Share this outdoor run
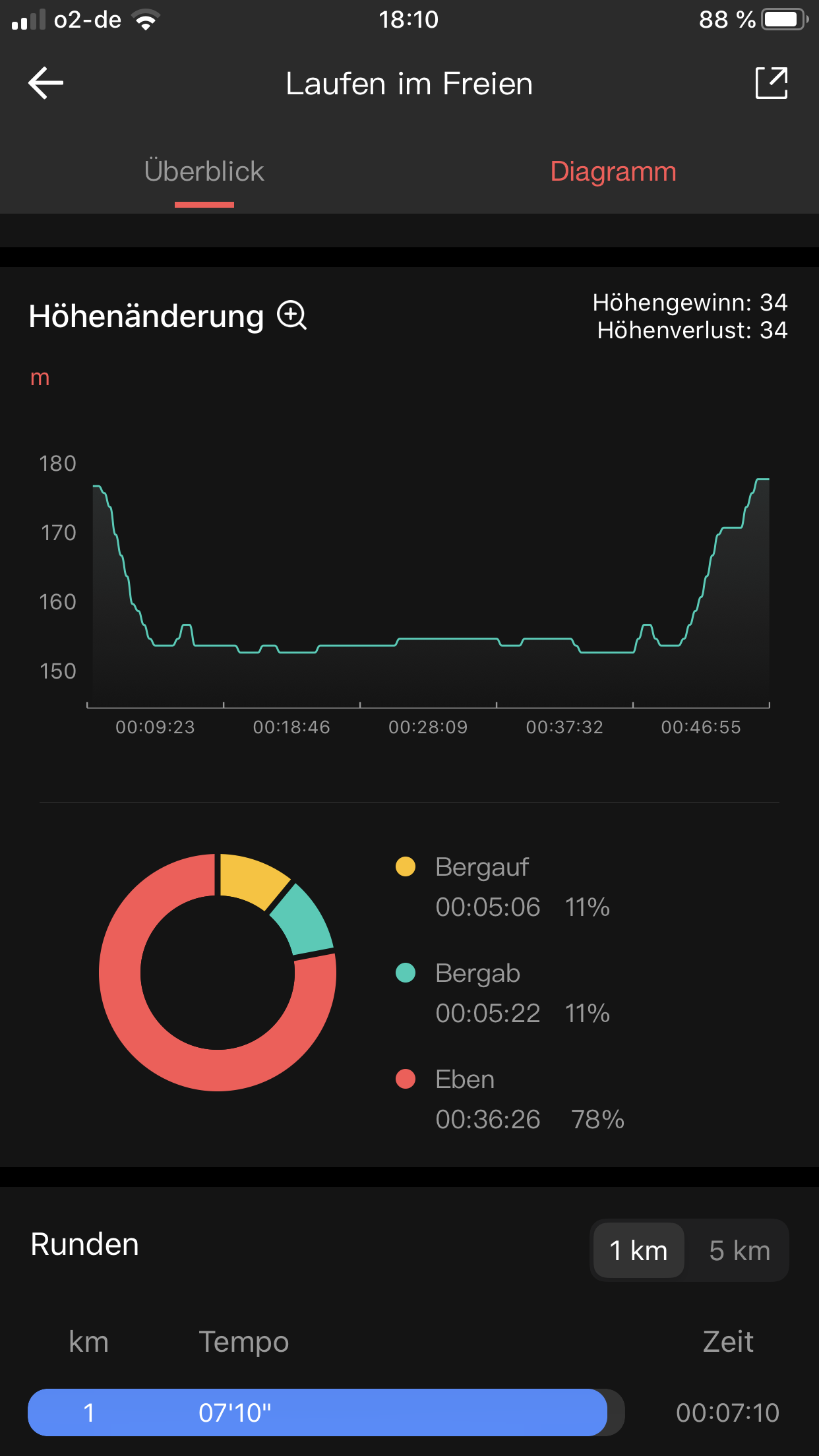This screenshot has width=819, height=1456. click(771, 83)
